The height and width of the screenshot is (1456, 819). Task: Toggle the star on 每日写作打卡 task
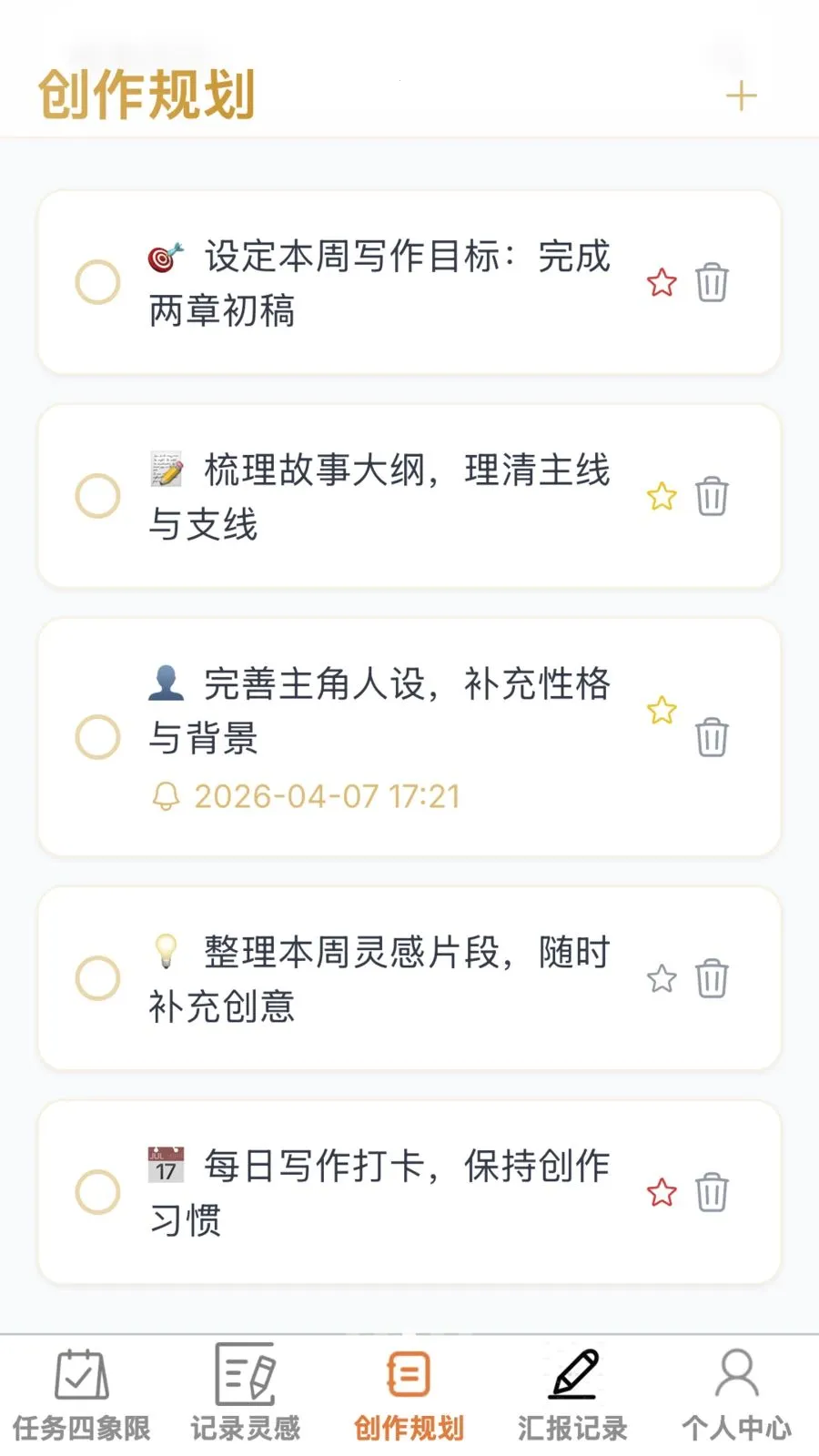pyautogui.click(x=662, y=1192)
